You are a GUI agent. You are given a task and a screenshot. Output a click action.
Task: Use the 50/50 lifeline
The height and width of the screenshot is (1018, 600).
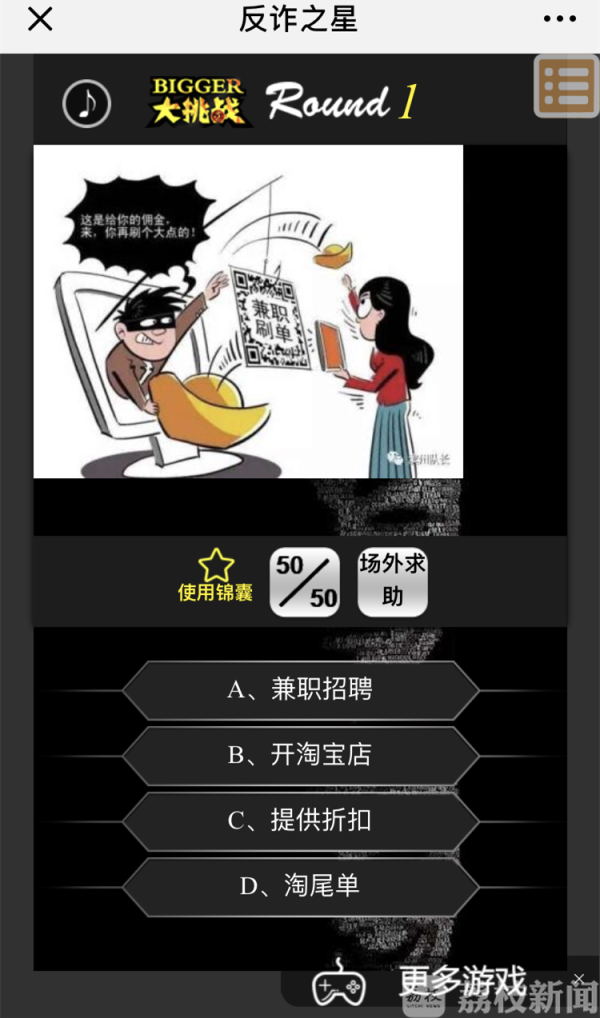pyautogui.click(x=306, y=581)
